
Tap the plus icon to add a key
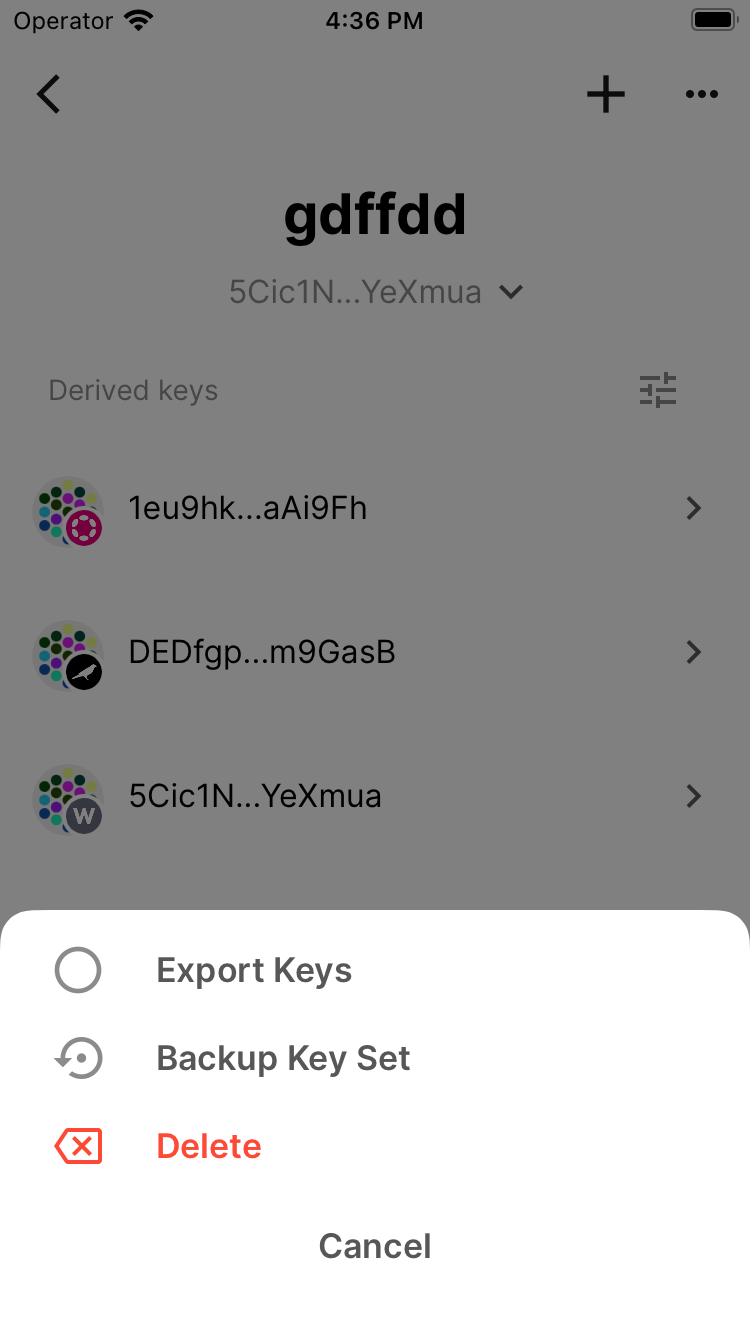pos(605,94)
